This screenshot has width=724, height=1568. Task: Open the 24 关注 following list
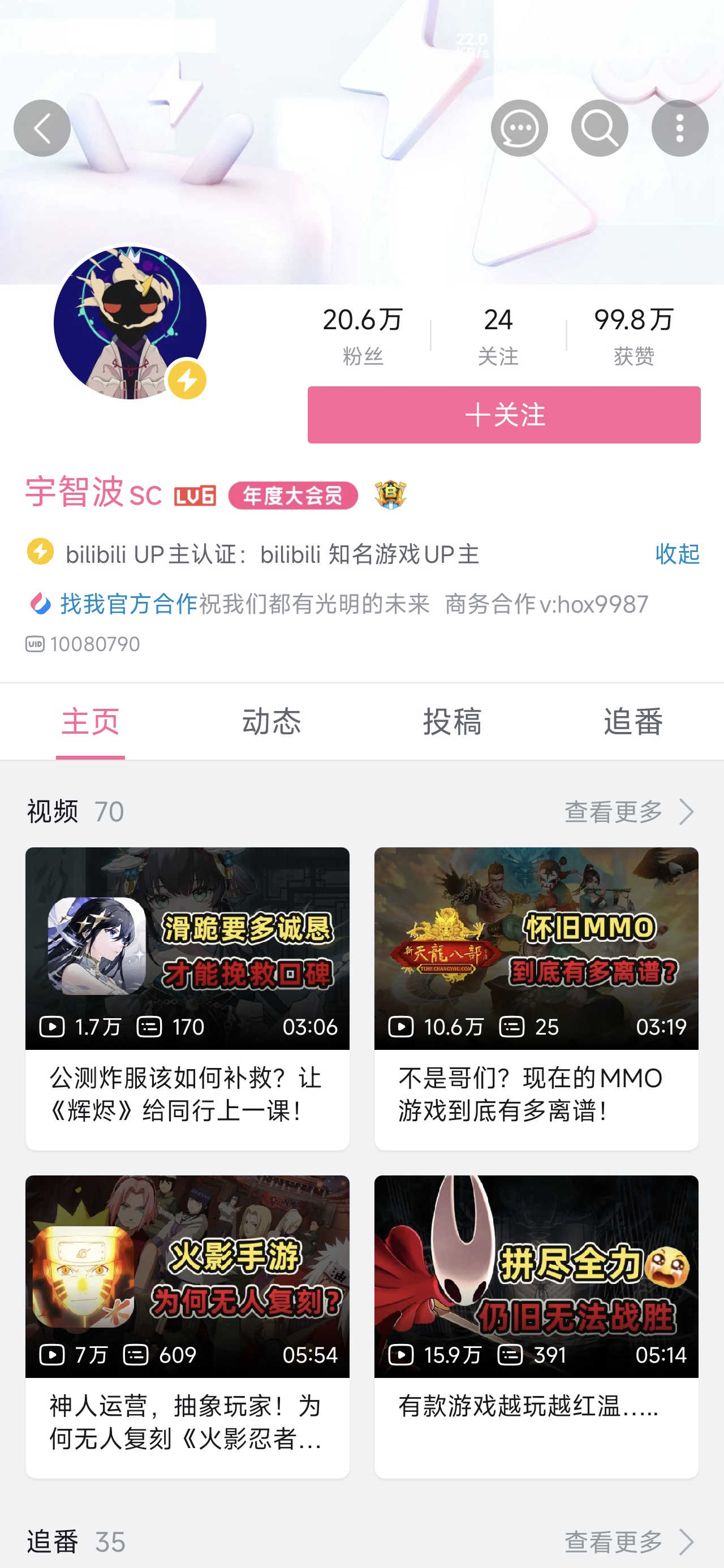pos(498,335)
